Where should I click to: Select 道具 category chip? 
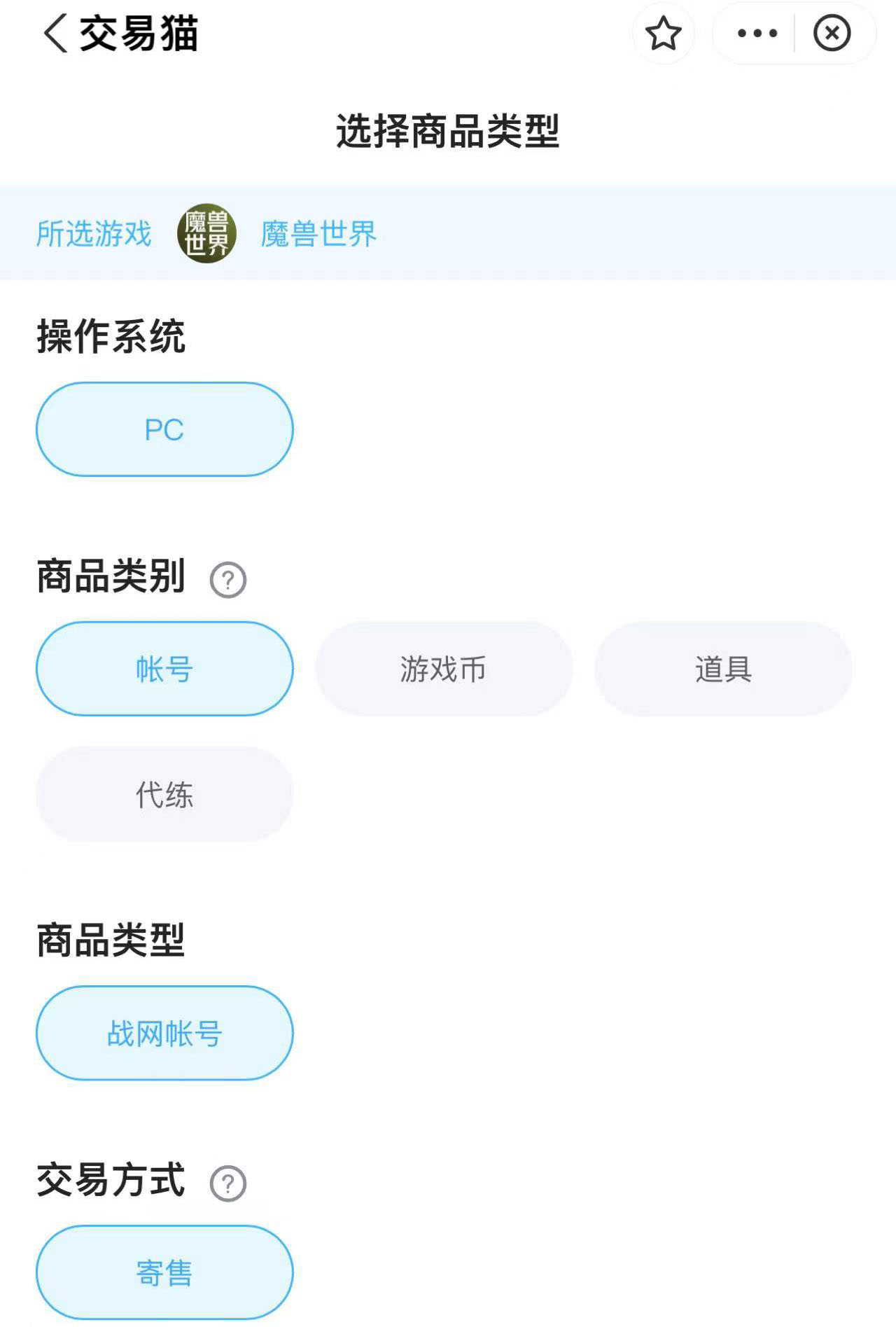[723, 669]
